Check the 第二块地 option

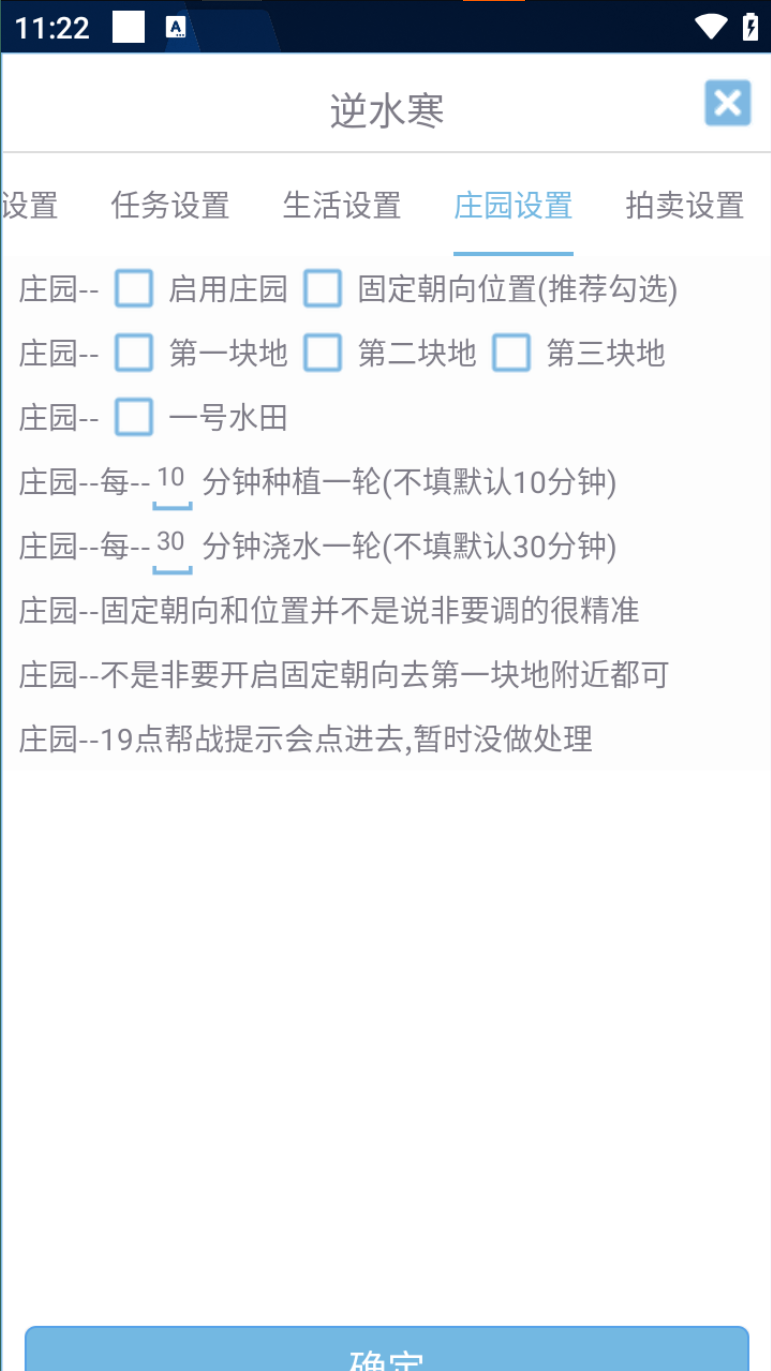[322, 354]
